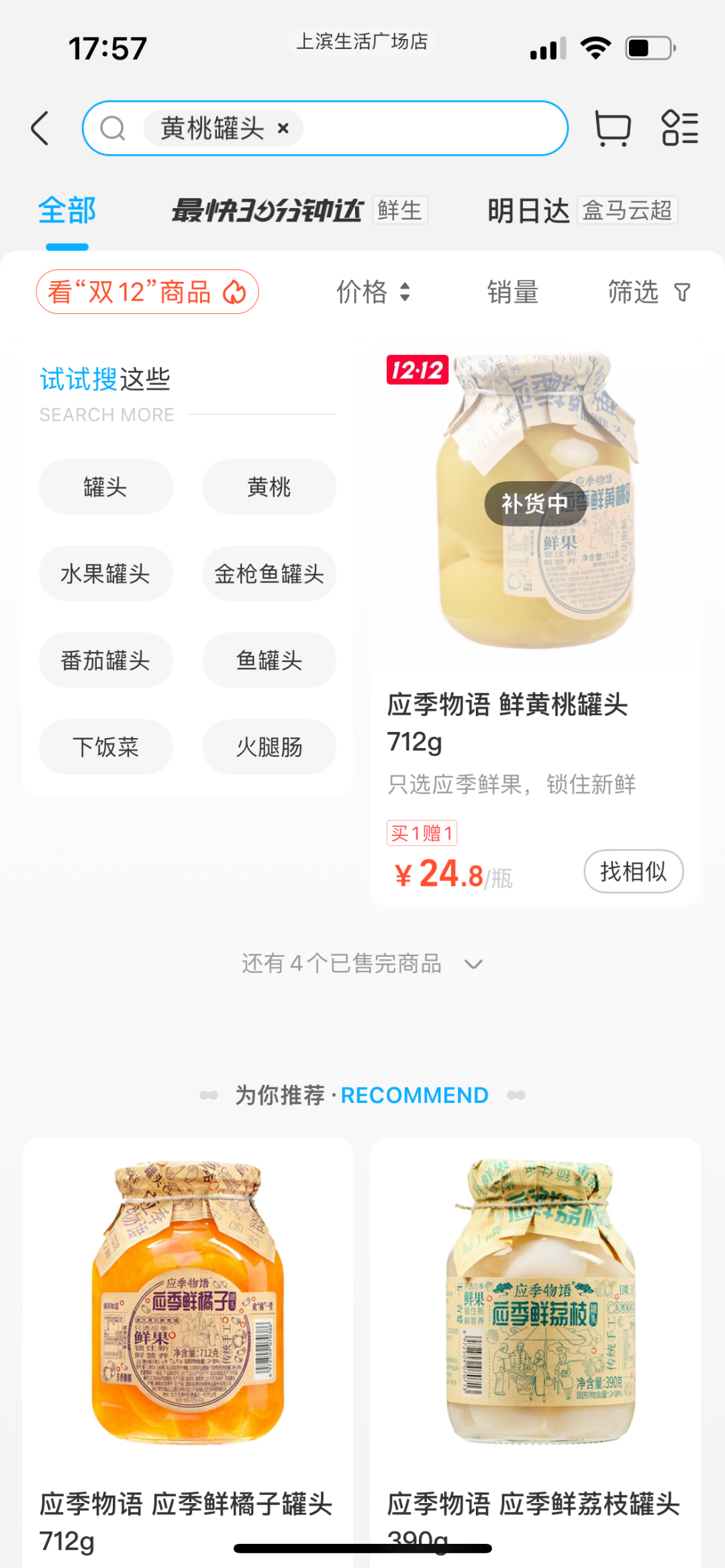Open the order list icon beside the cart

click(x=680, y=127)
